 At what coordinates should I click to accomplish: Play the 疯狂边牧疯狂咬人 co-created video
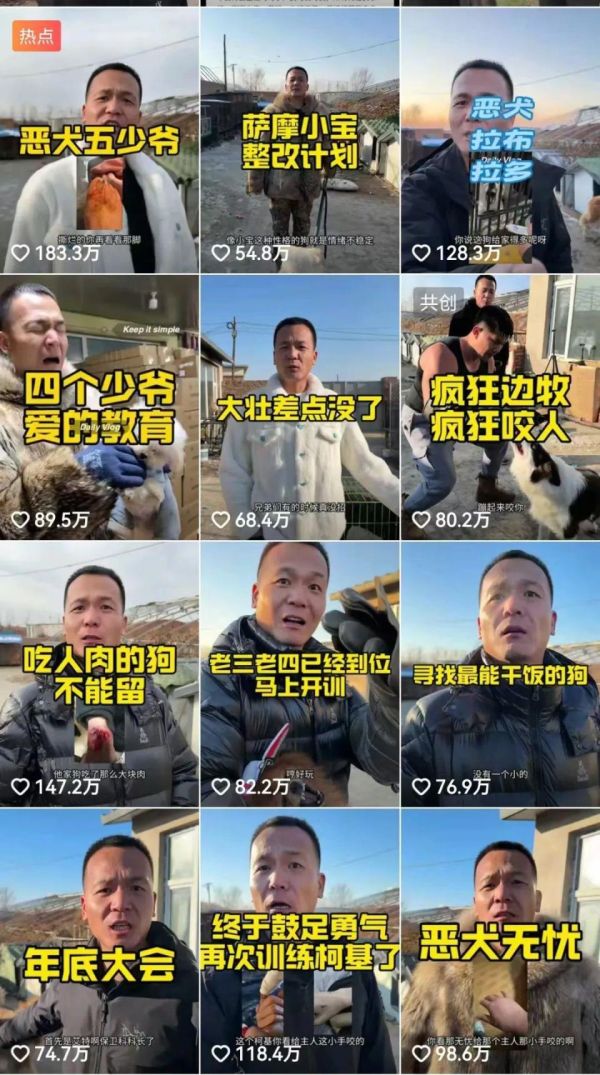pos(500,407)
